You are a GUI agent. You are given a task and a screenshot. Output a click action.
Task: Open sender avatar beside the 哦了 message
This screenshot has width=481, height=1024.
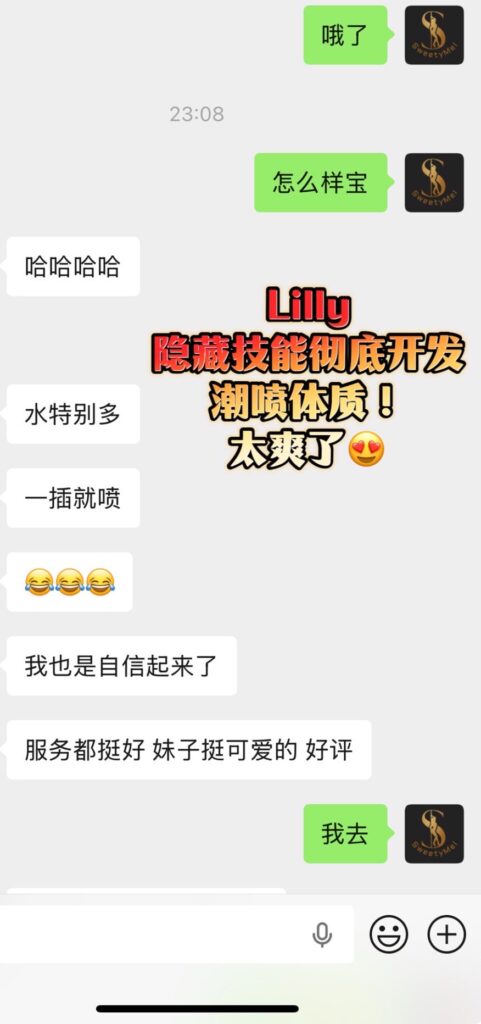(434, 35)
